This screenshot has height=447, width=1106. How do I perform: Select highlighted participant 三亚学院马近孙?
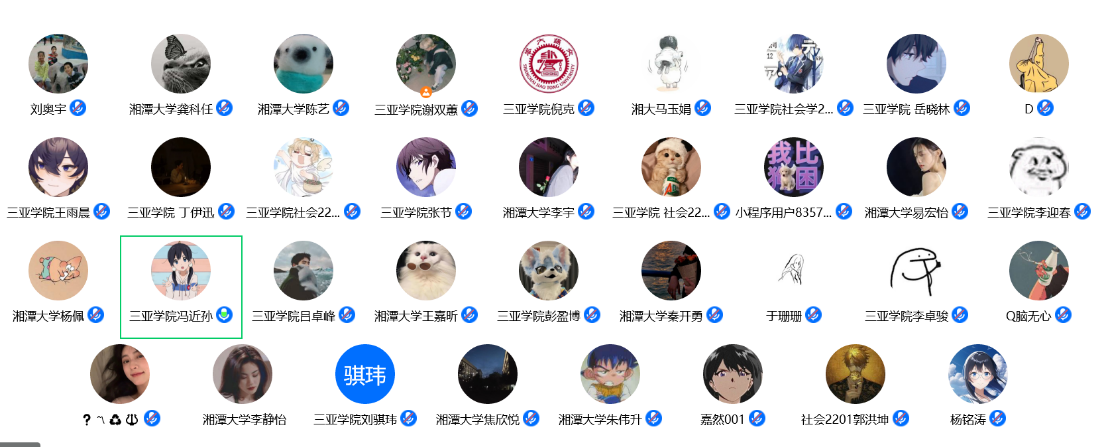181,271
